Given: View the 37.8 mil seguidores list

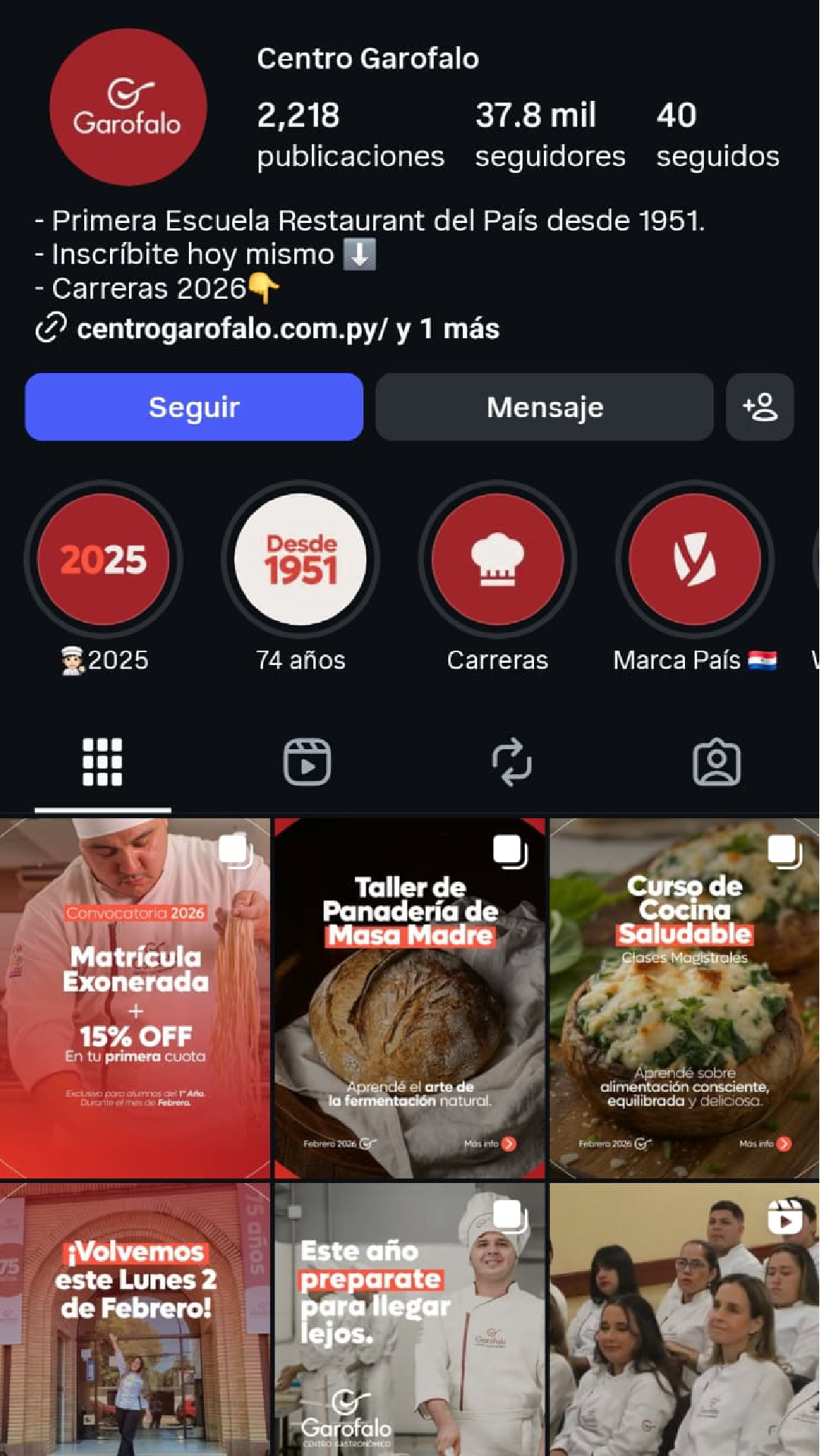Looking at the screenshot, I should click(x=550, y=135).
